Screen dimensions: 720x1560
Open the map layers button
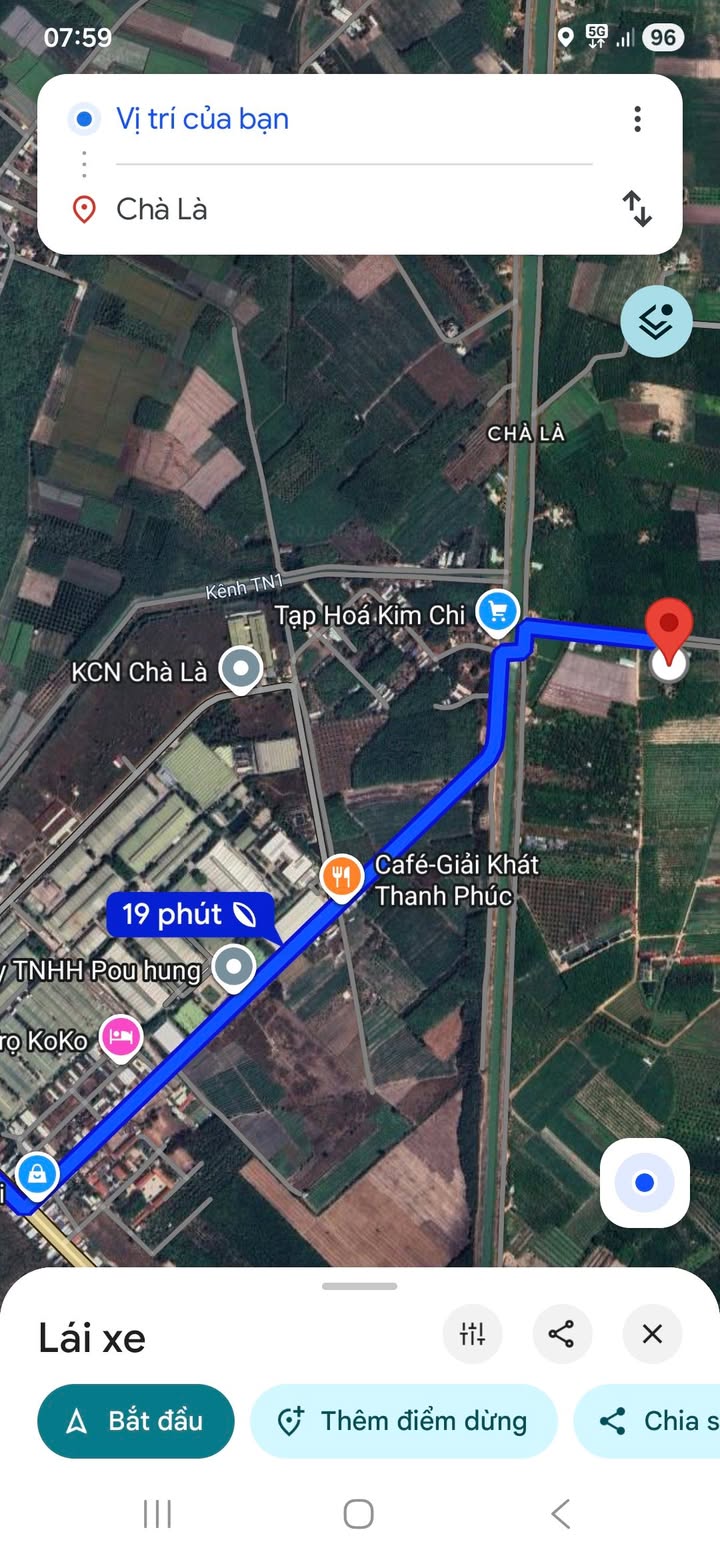[656, 322]
